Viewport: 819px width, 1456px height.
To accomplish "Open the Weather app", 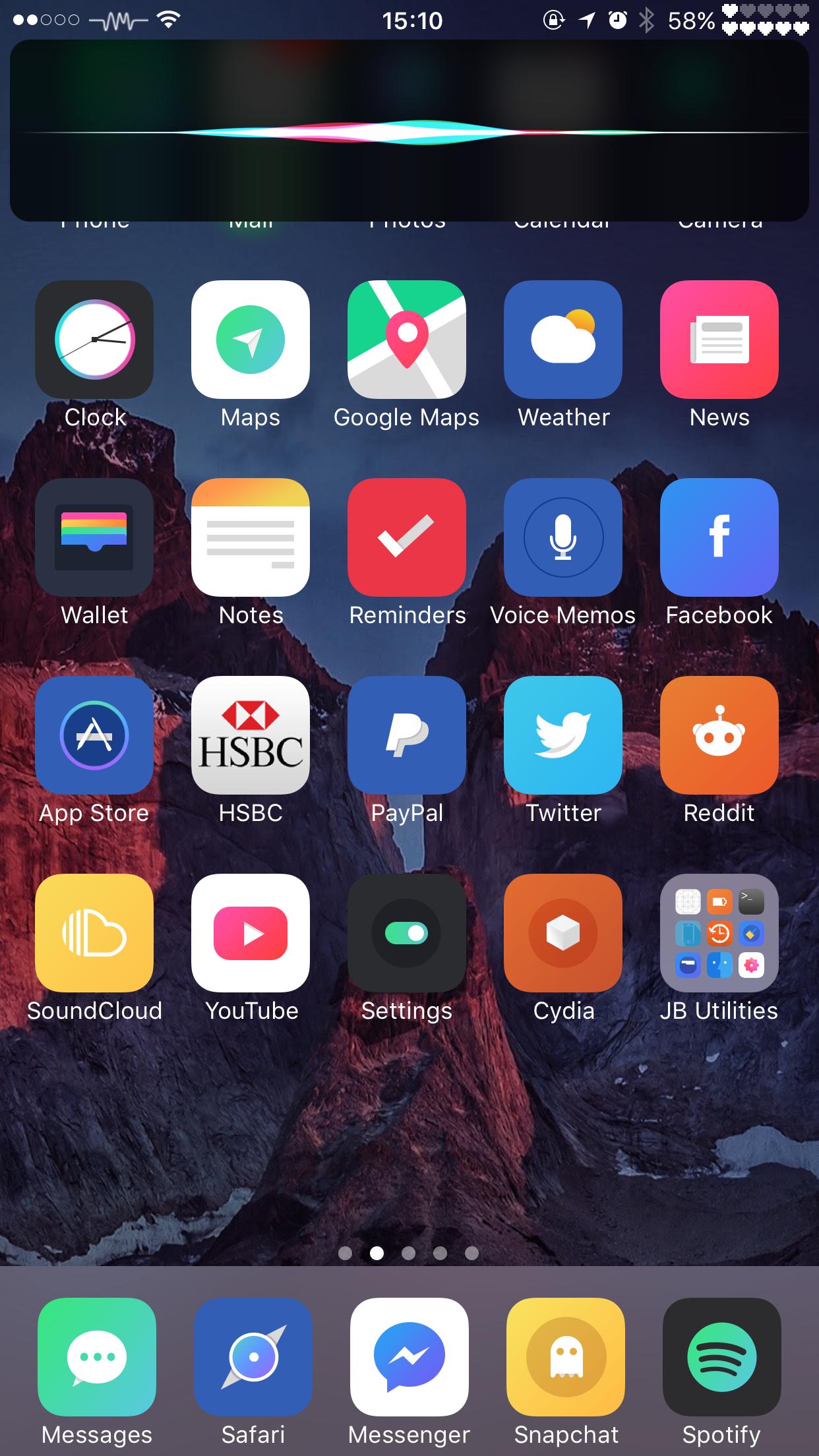I will tap(563, 339).
